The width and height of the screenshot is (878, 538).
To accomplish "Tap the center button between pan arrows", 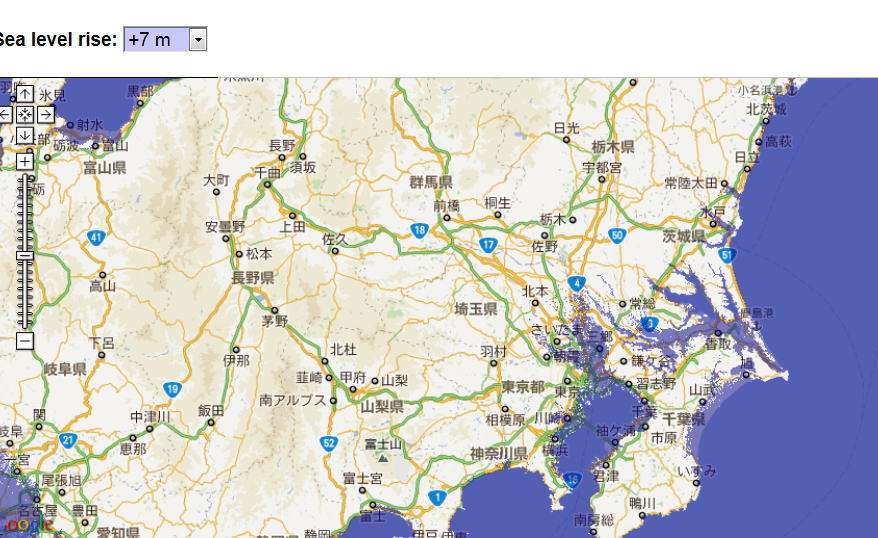I will 25,114.
